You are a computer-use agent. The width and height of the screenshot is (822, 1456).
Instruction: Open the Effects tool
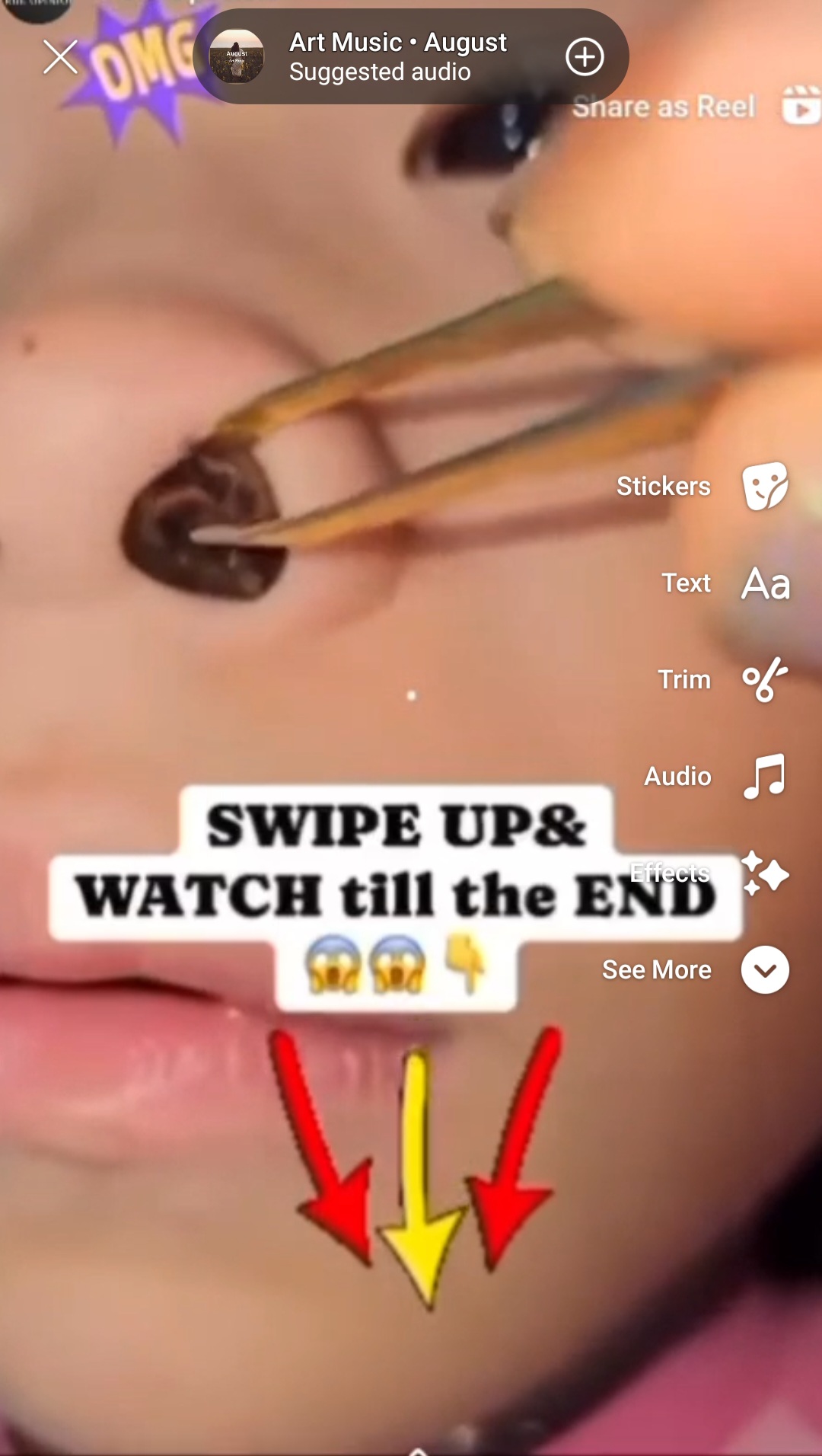pyautogui.click(x=765, y=873)
